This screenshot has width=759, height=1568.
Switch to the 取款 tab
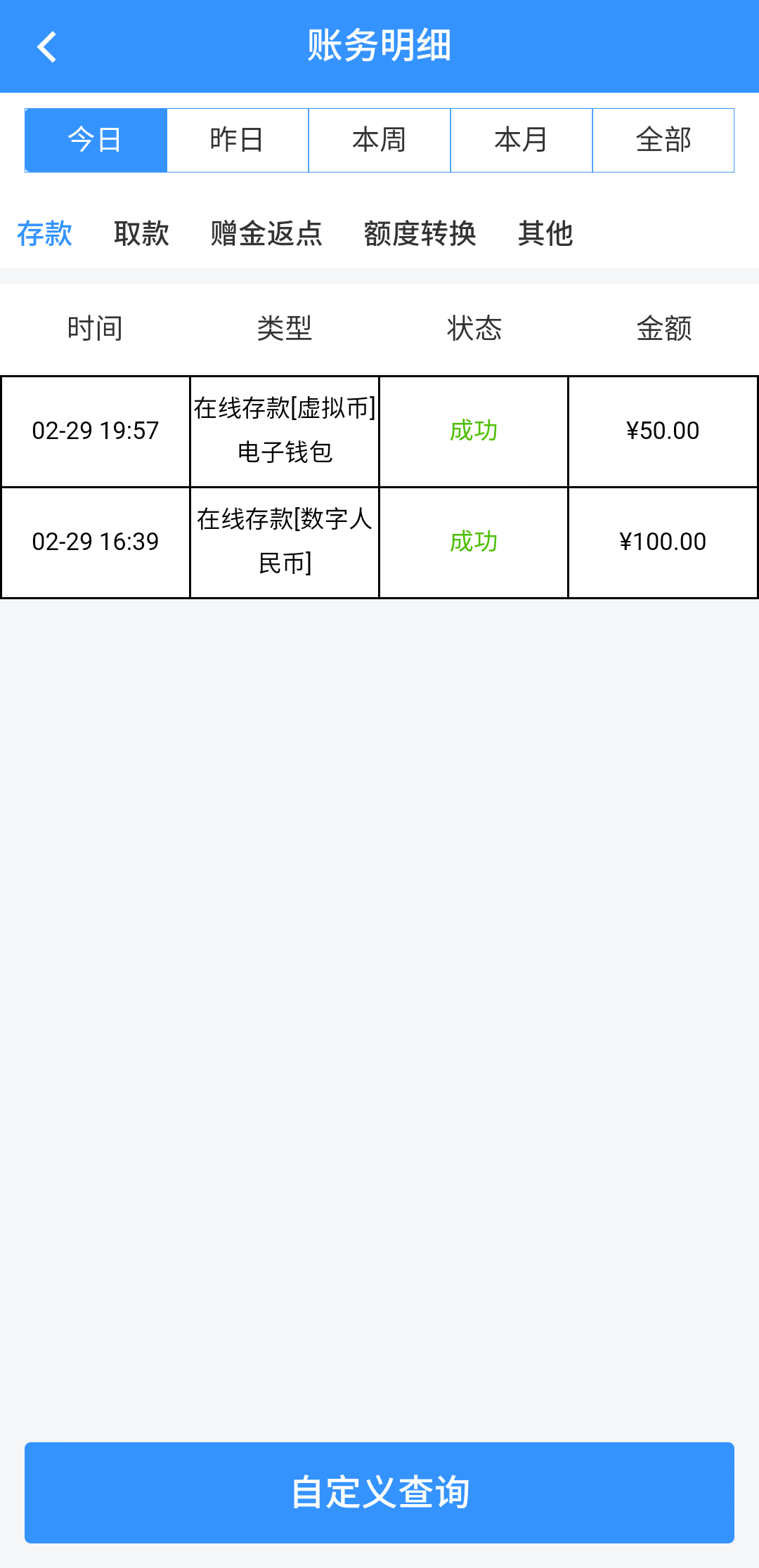(141, 234)
